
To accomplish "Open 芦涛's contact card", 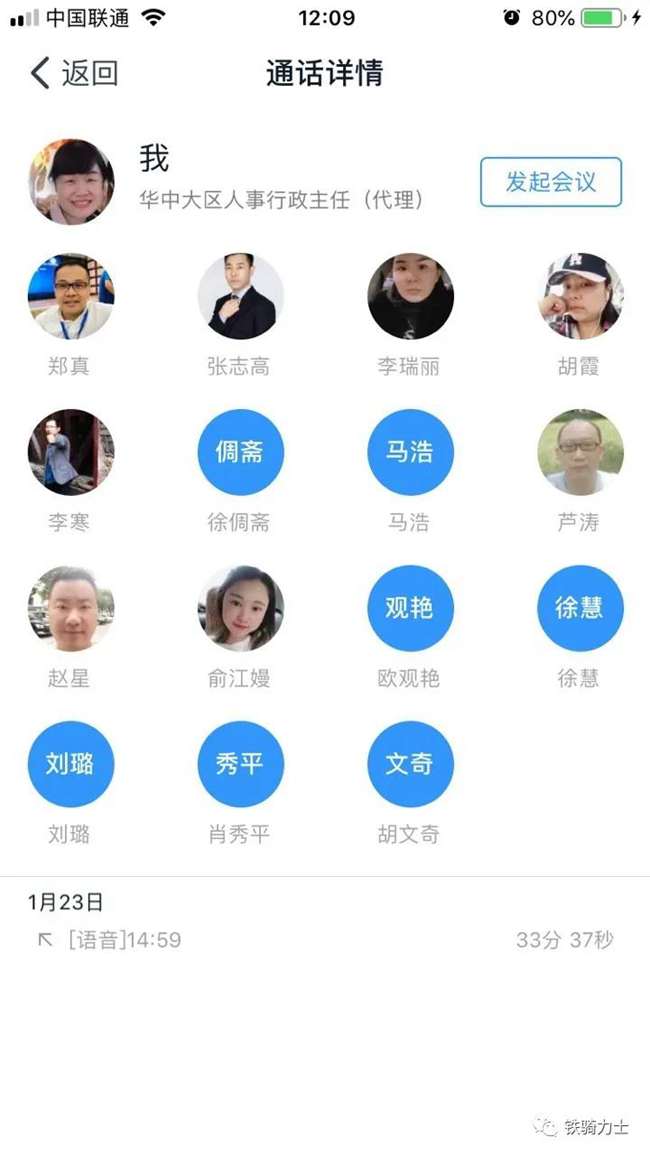I will pyautogui.click(x=580, y=452).
